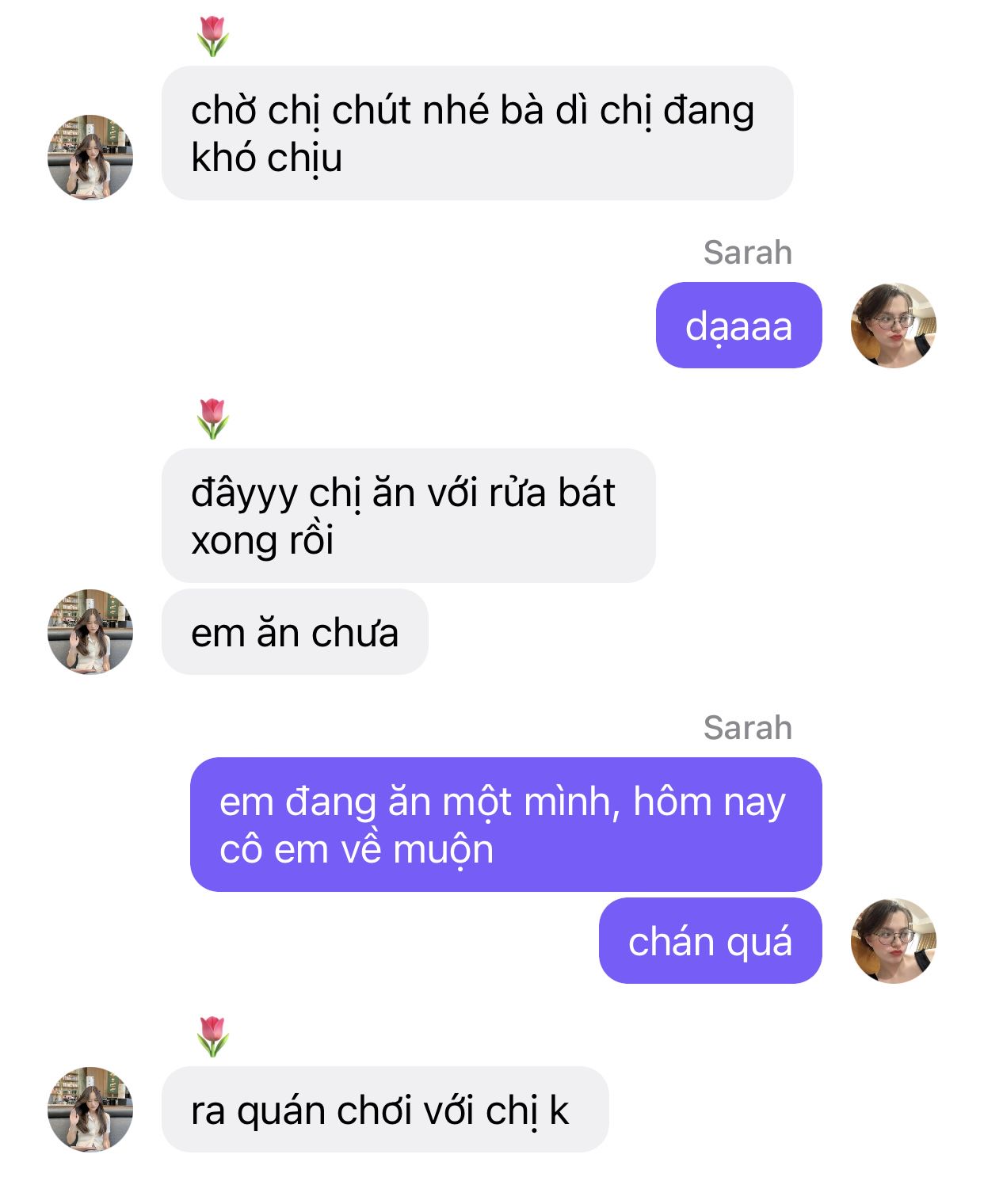
Task: Open sender's avatar beside "khó chịu" message
Action: 90,157
